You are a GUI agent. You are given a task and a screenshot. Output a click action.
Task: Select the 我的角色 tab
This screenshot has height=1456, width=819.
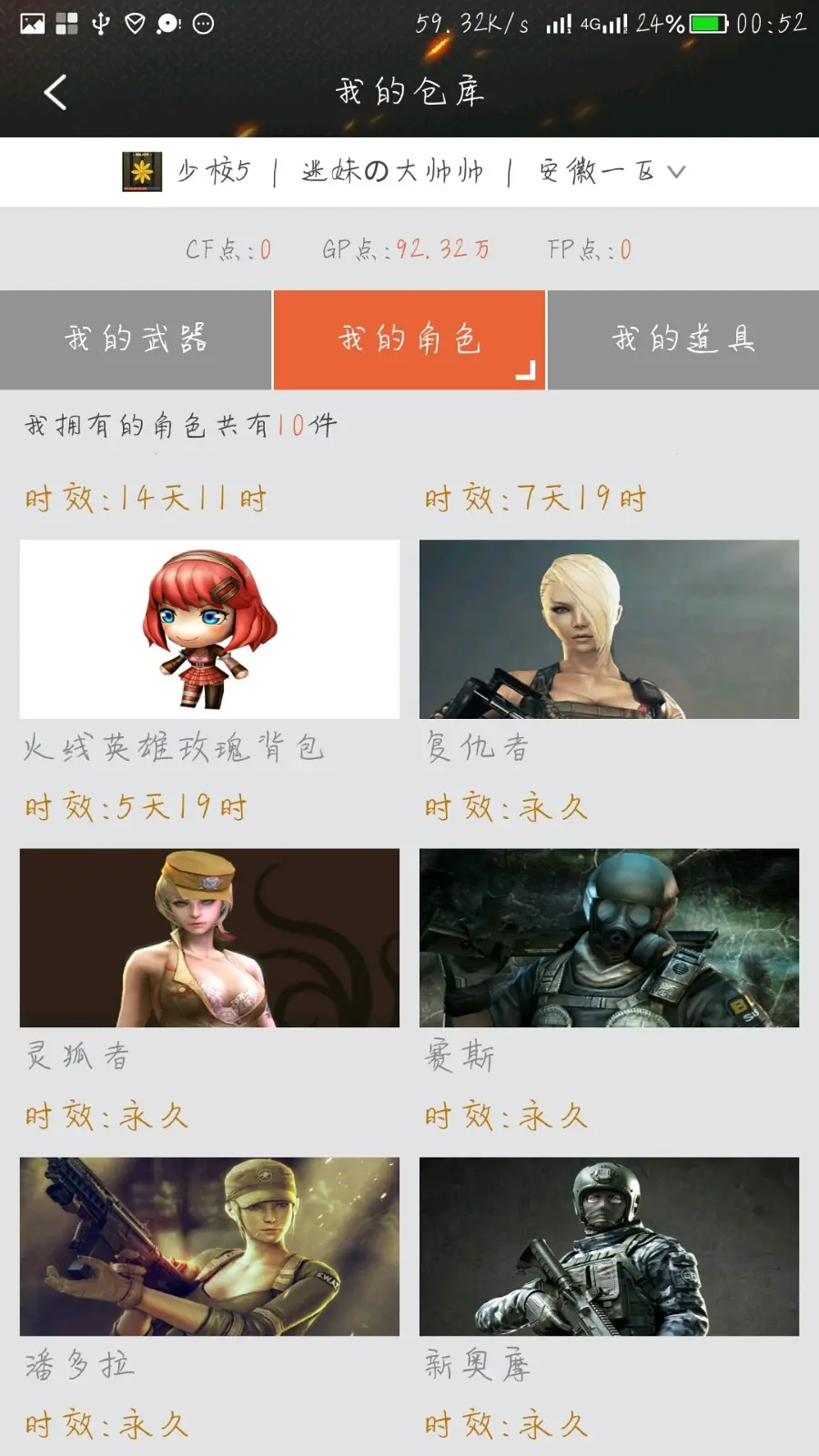point(409,339)
